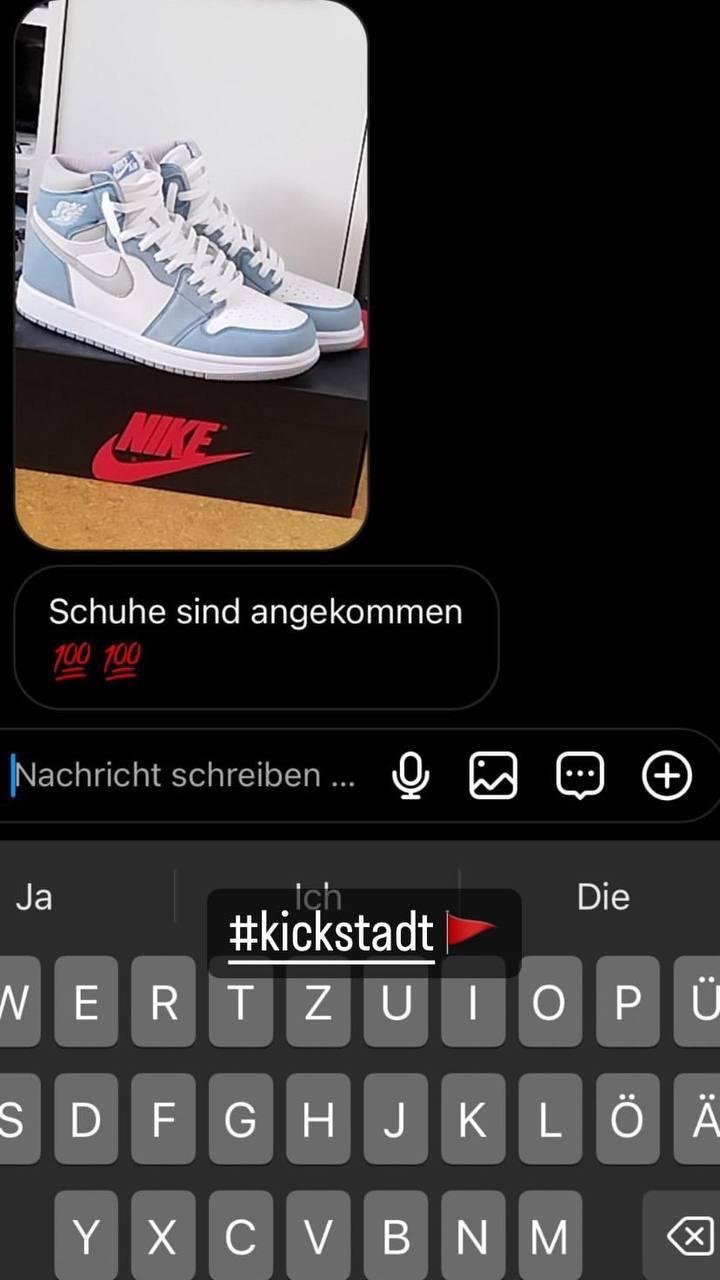The image size is (720, 1280).
Task: Choose the 'Die' word suggestion
Action: pos(603,897)
